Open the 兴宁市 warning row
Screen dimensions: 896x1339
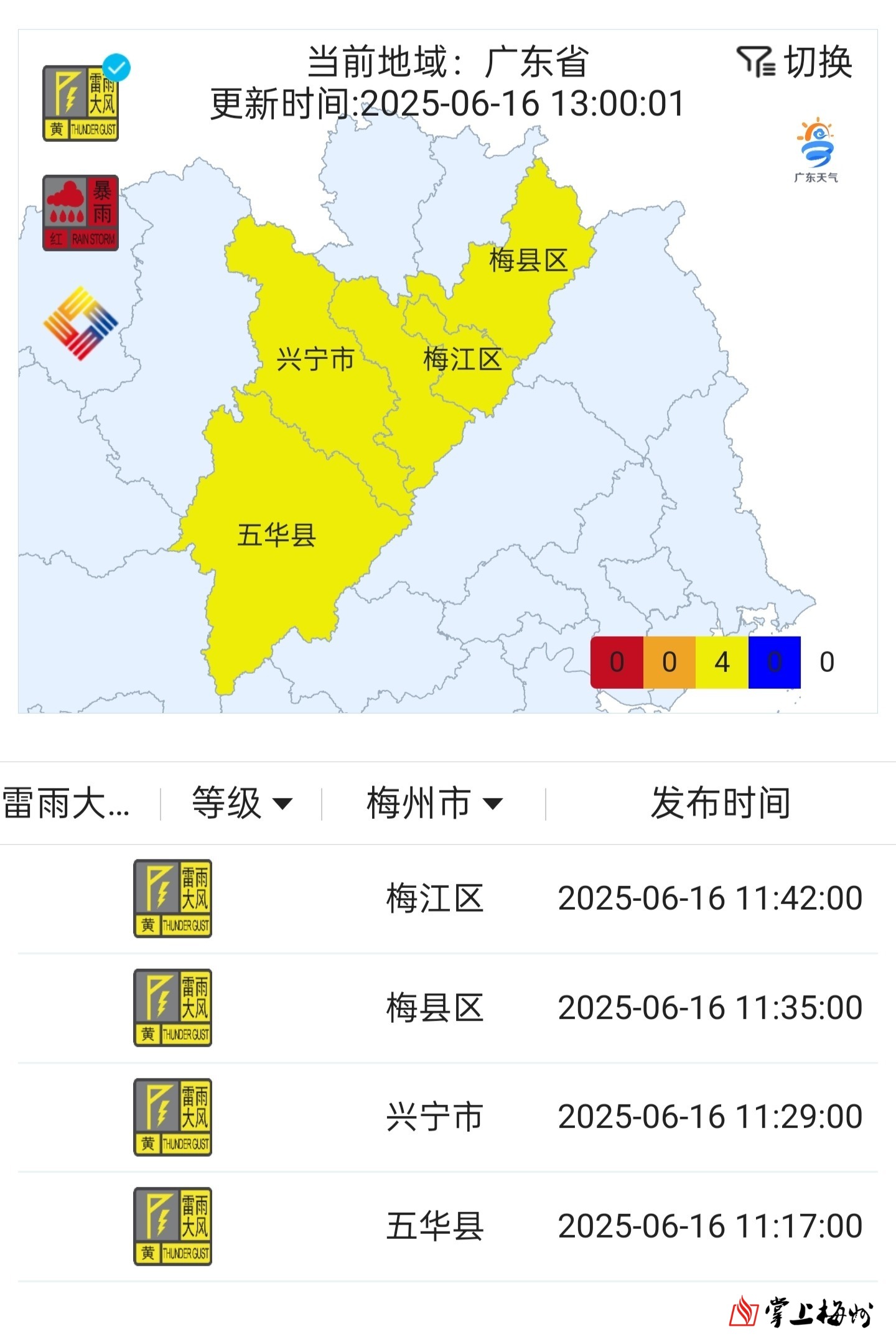tap(447, 1117)
